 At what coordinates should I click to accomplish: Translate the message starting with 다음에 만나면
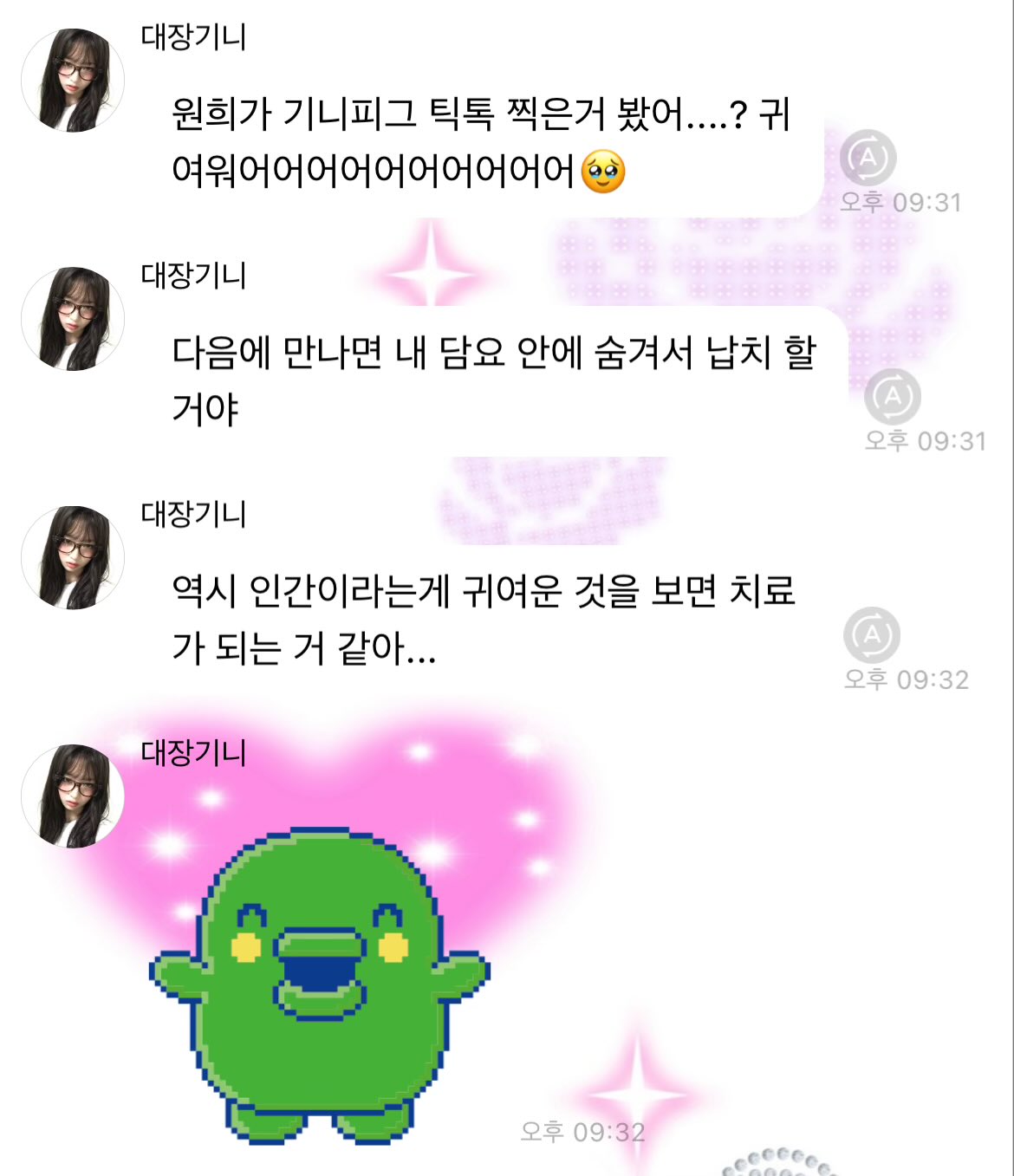(x=892, y=397)
